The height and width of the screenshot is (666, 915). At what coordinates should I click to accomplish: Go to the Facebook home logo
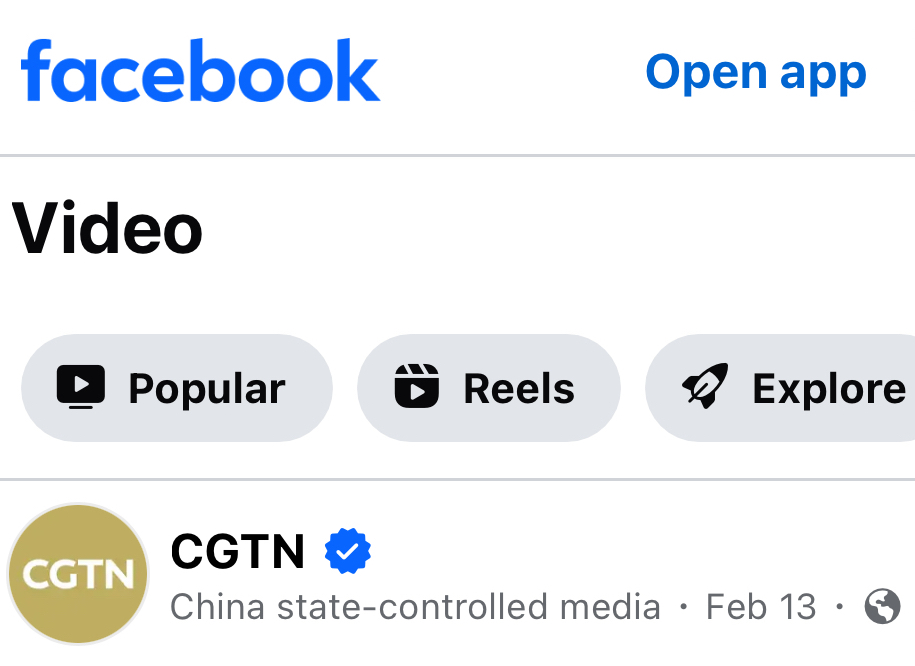(200, 72)
